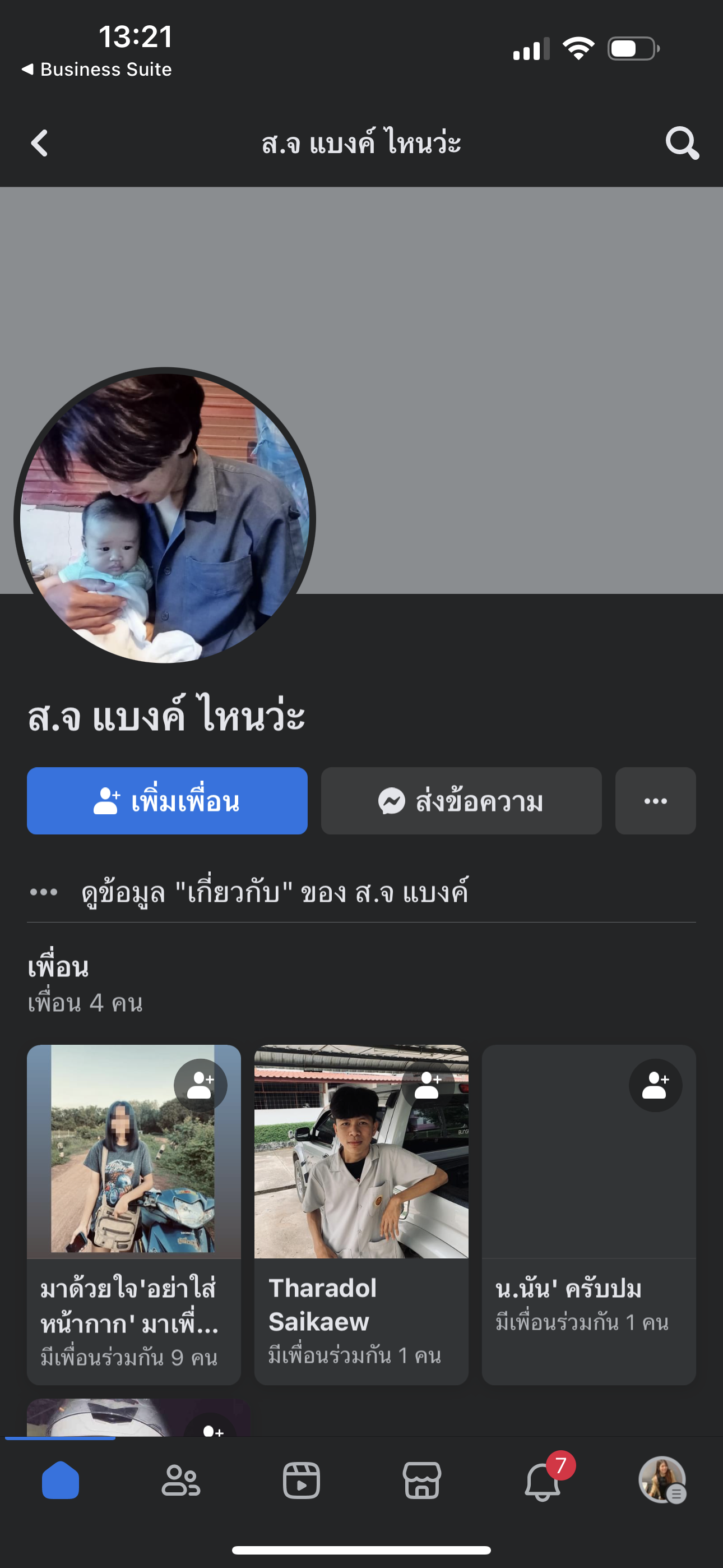The image size is (723, 1568).
Task: Switch to the Home tab
Action: point(61,1481)
